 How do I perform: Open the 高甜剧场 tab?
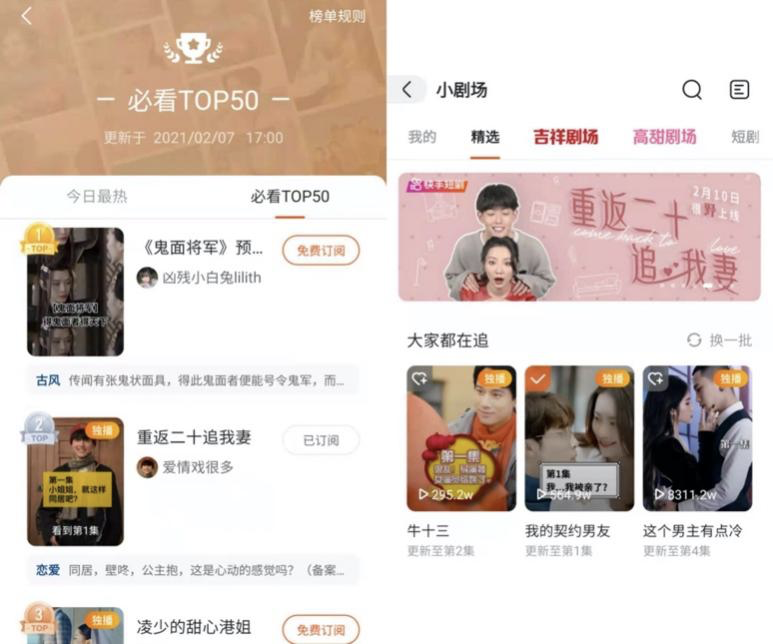tap(664, 137)
